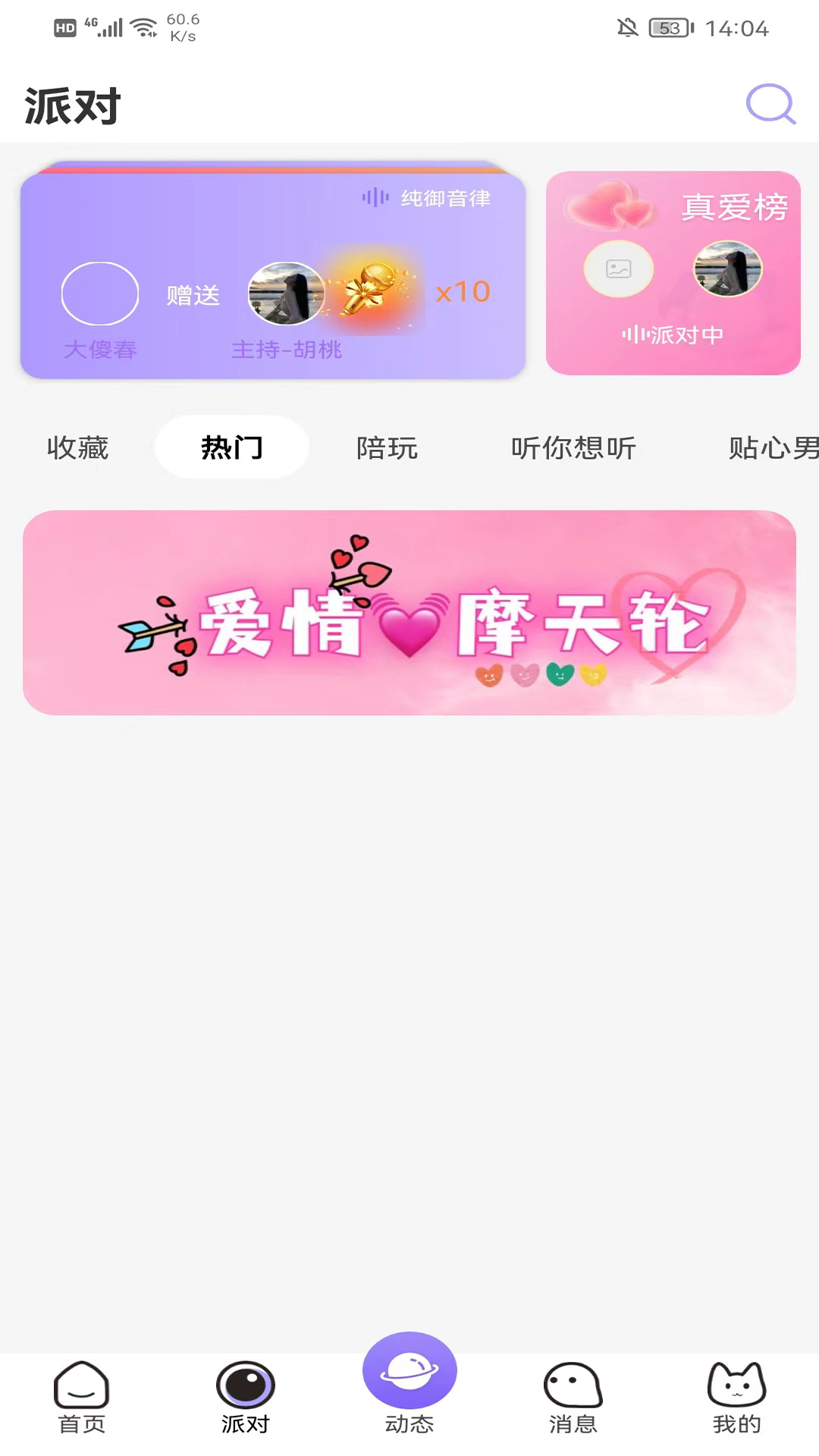Image resolution: width=819 pixels, height=1456 pixels.
Task: Open the 爱情摩天轮 banner
Action: coord(409,614)
